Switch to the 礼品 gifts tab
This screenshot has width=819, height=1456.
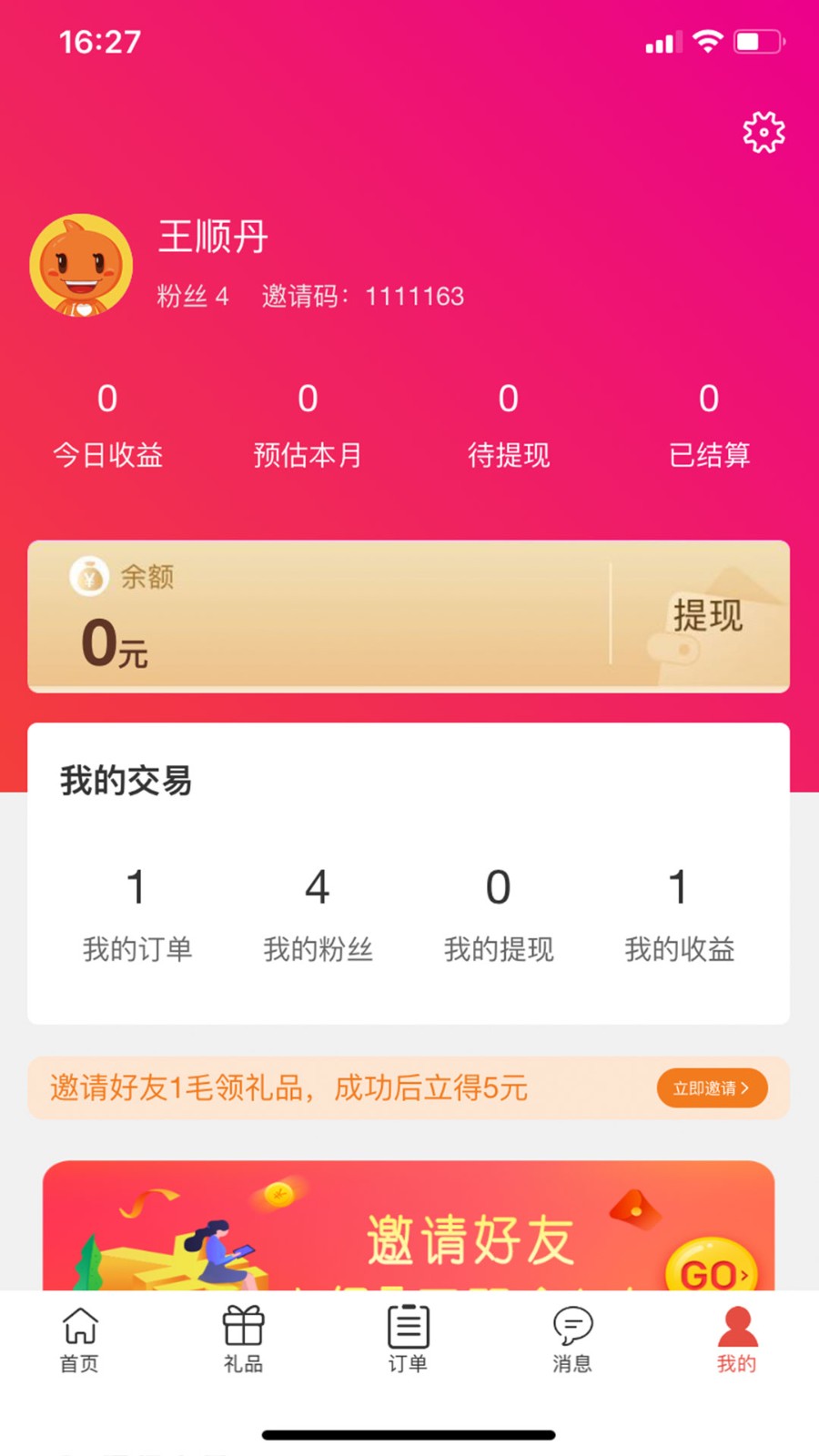click(x=244, y=1339)
